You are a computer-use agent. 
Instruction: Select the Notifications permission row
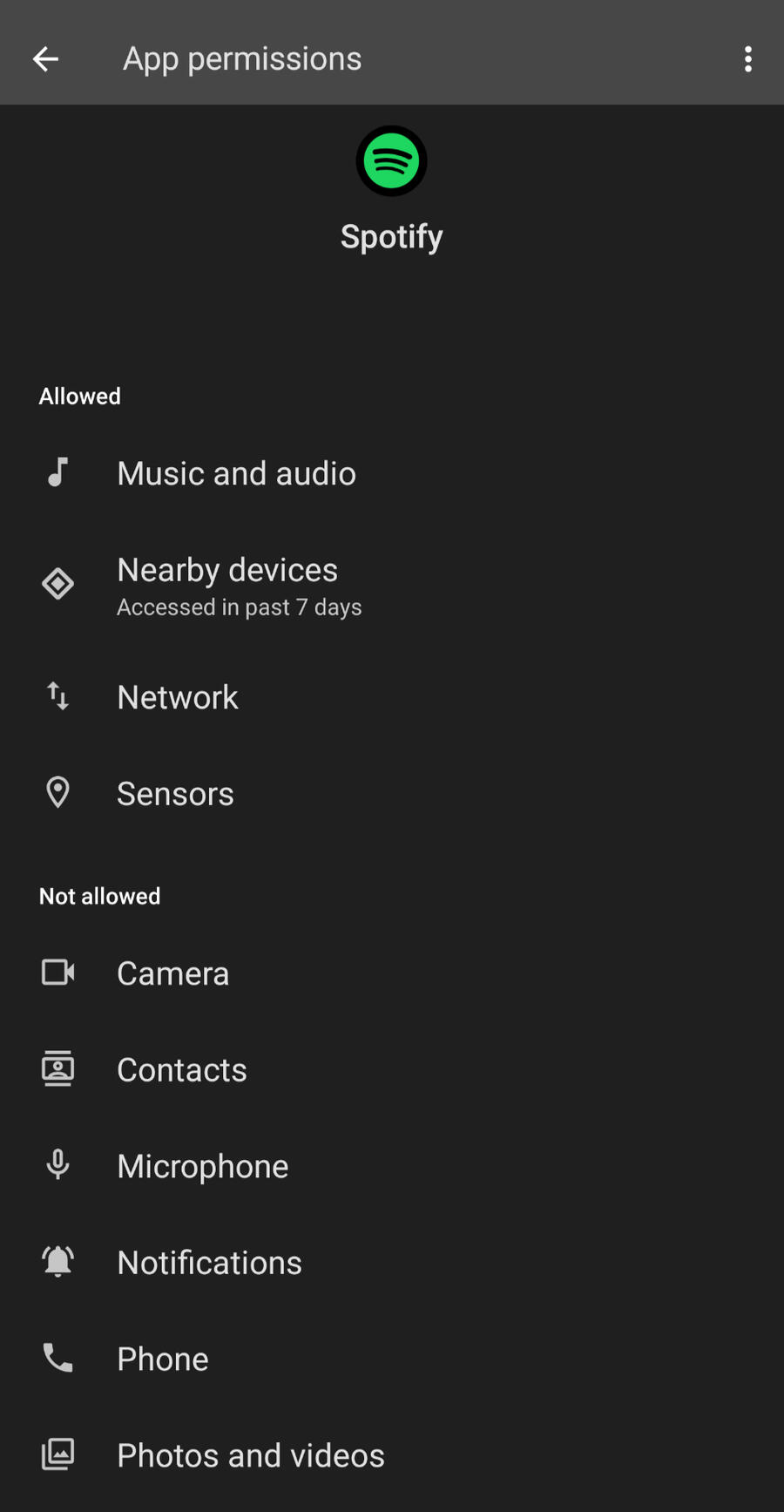(209, 1263)
